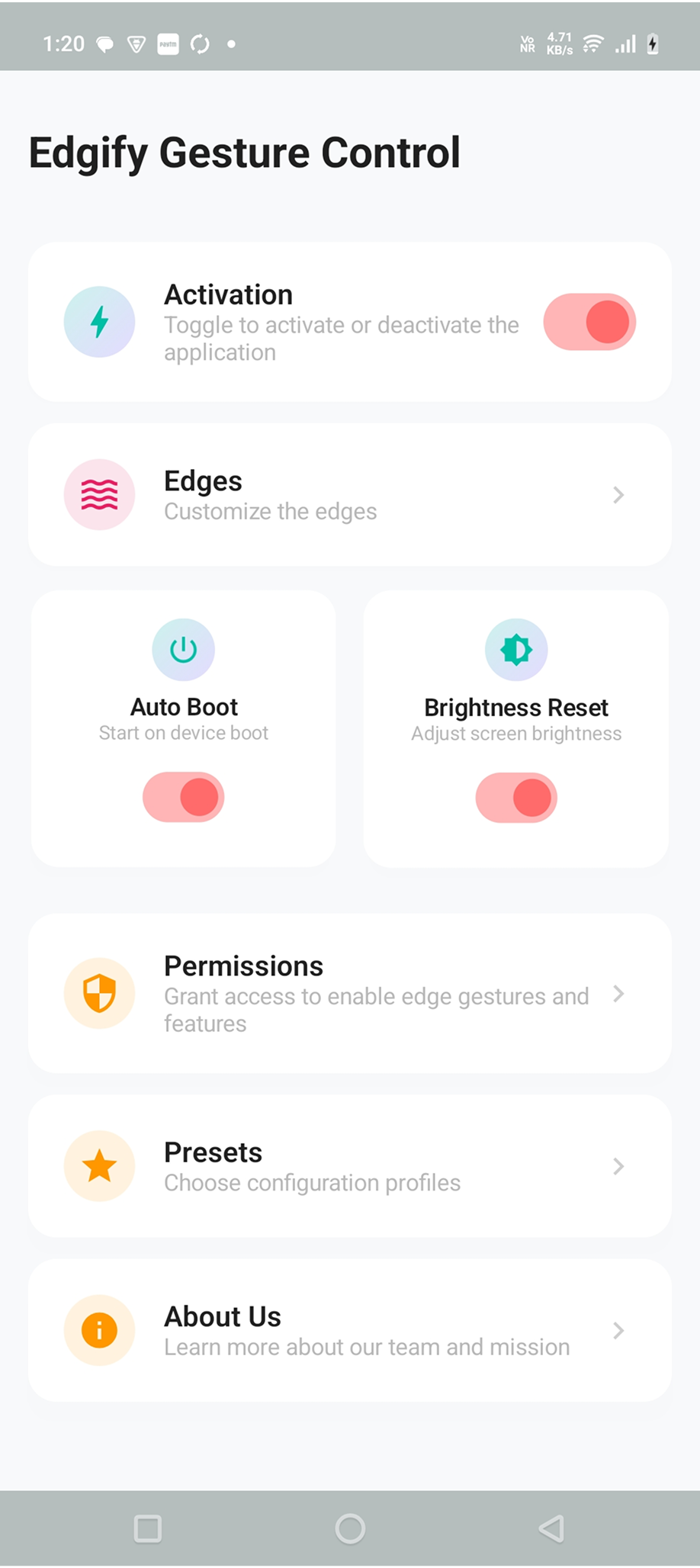Screen dimensions: 700x1568
Task: Turn off the Activation toggle
Action: [589, 322]
